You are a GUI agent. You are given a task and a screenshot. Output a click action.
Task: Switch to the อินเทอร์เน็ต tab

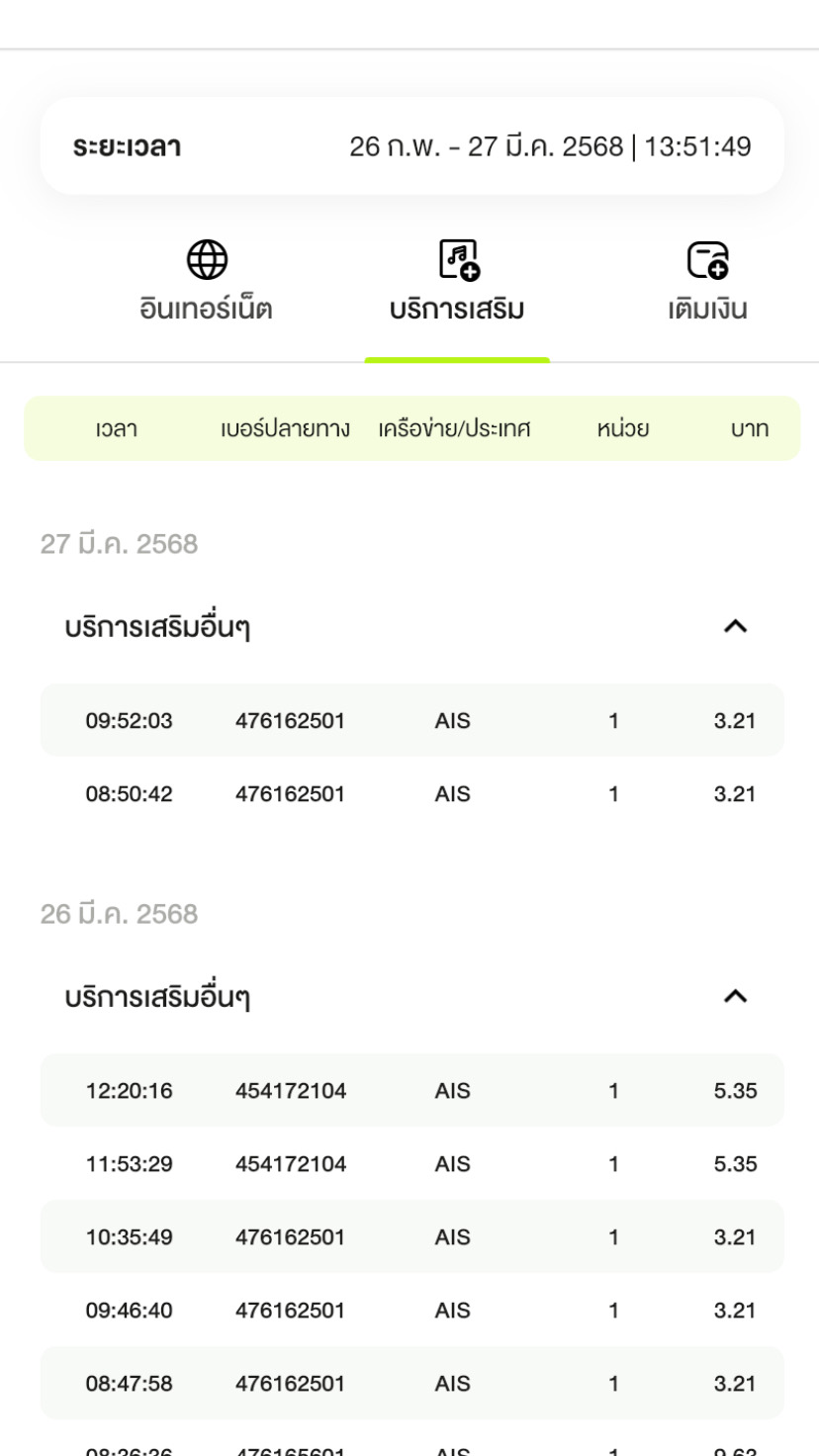[206, 283]
